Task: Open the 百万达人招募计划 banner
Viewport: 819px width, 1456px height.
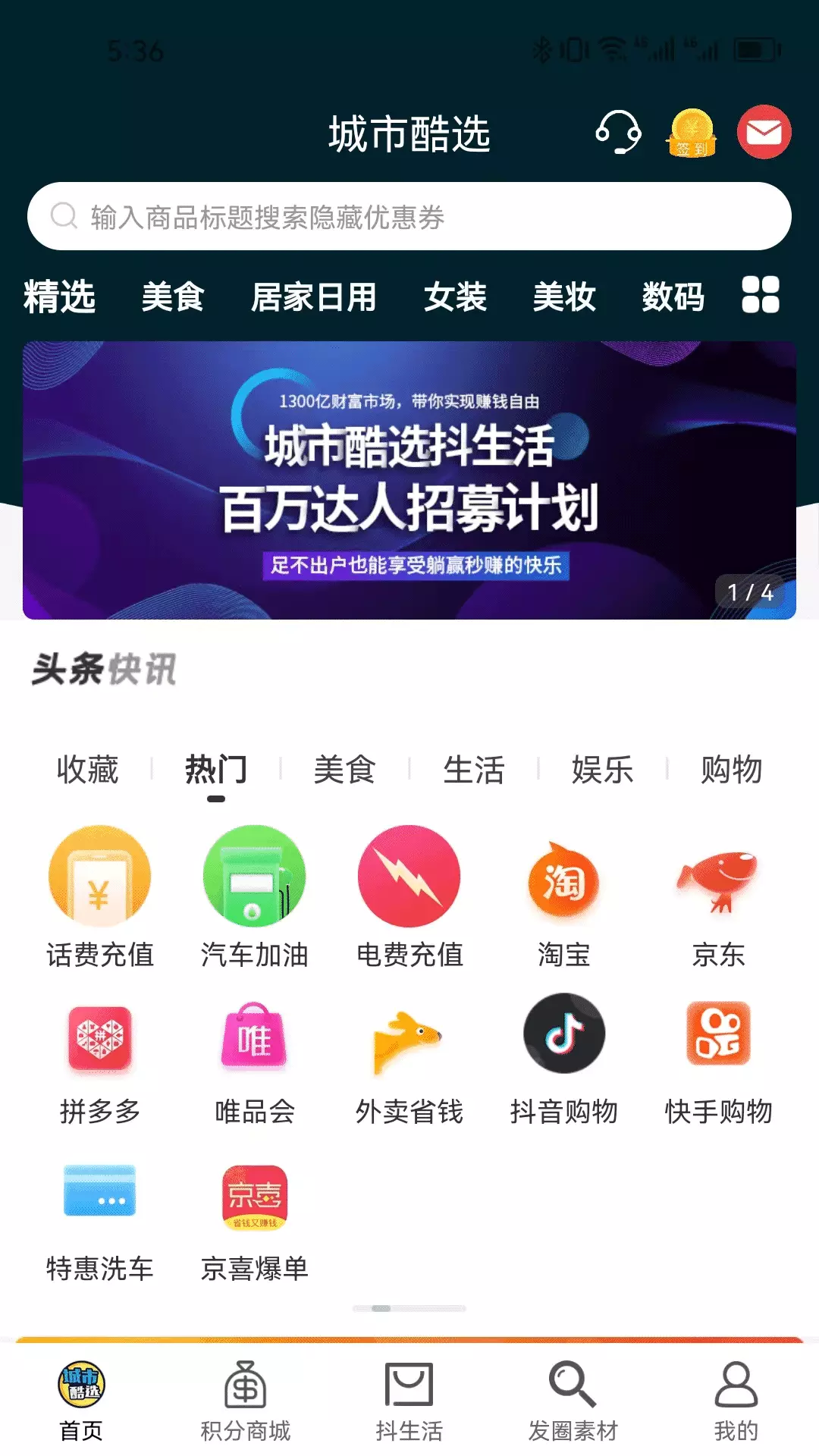Action: click(409, 480)
